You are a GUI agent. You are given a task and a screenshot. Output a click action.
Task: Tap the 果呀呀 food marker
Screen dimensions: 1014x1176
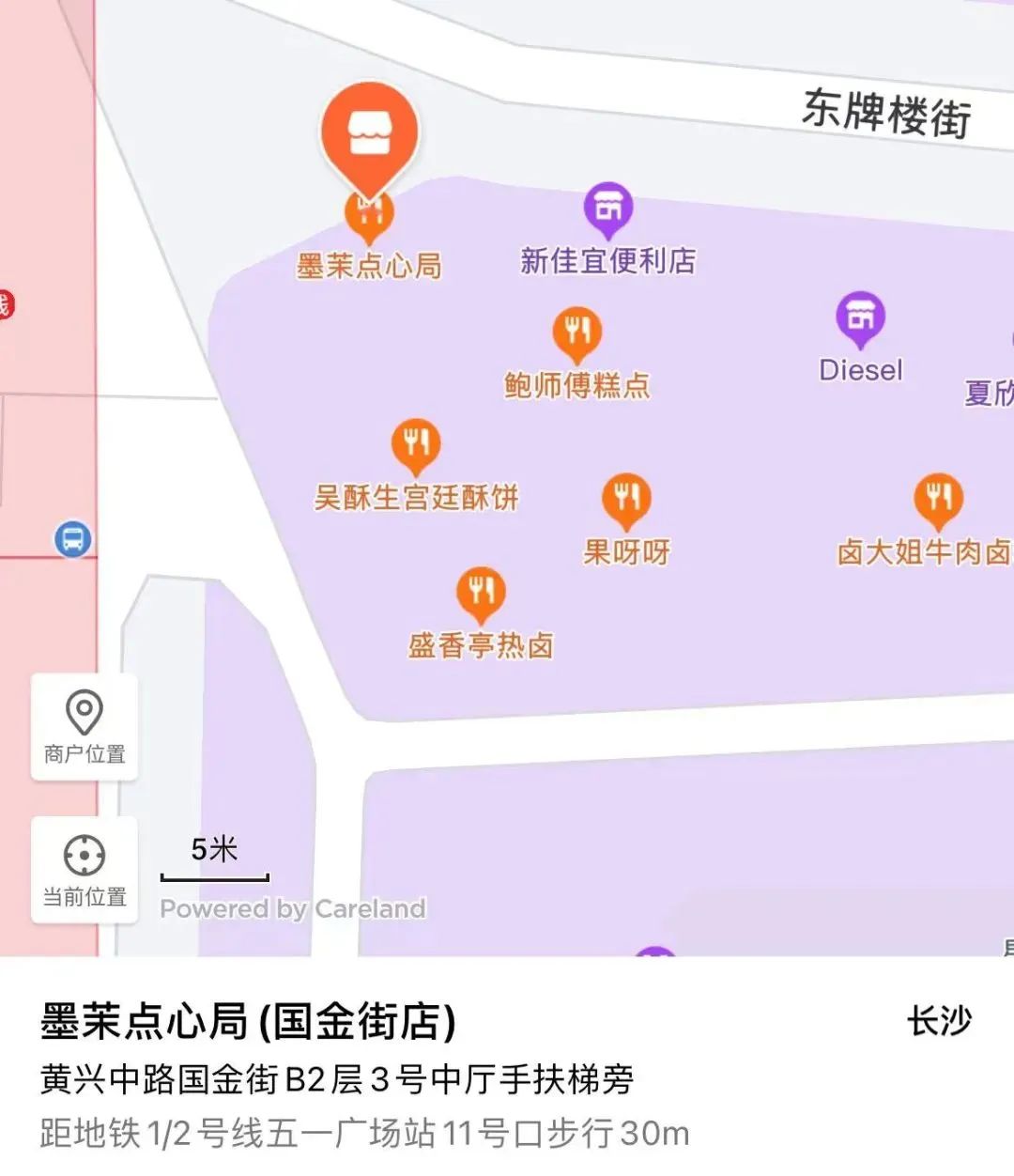coord(626,500)
